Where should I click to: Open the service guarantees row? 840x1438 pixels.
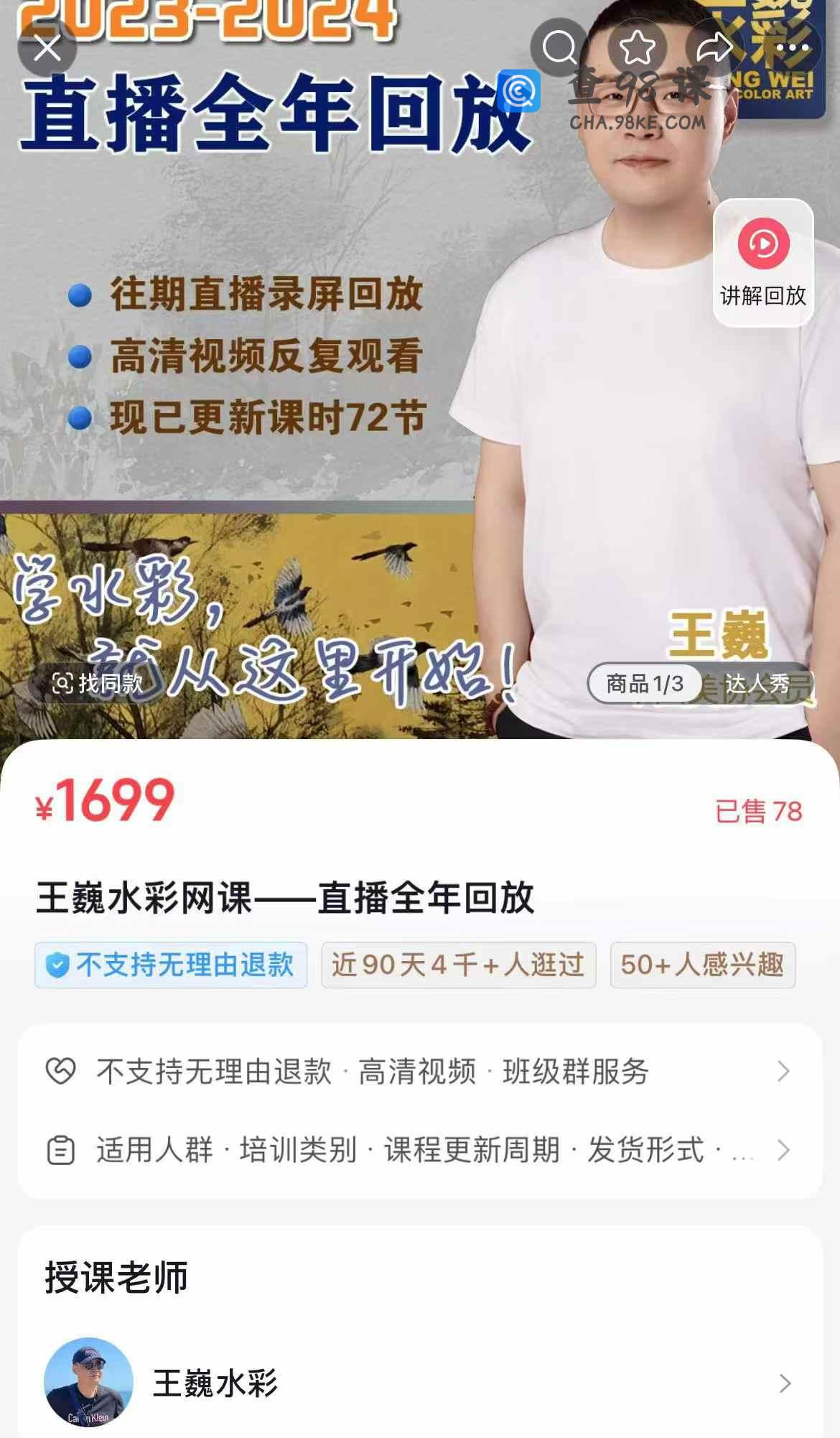pyautogui.click(x=419, y=1071)
